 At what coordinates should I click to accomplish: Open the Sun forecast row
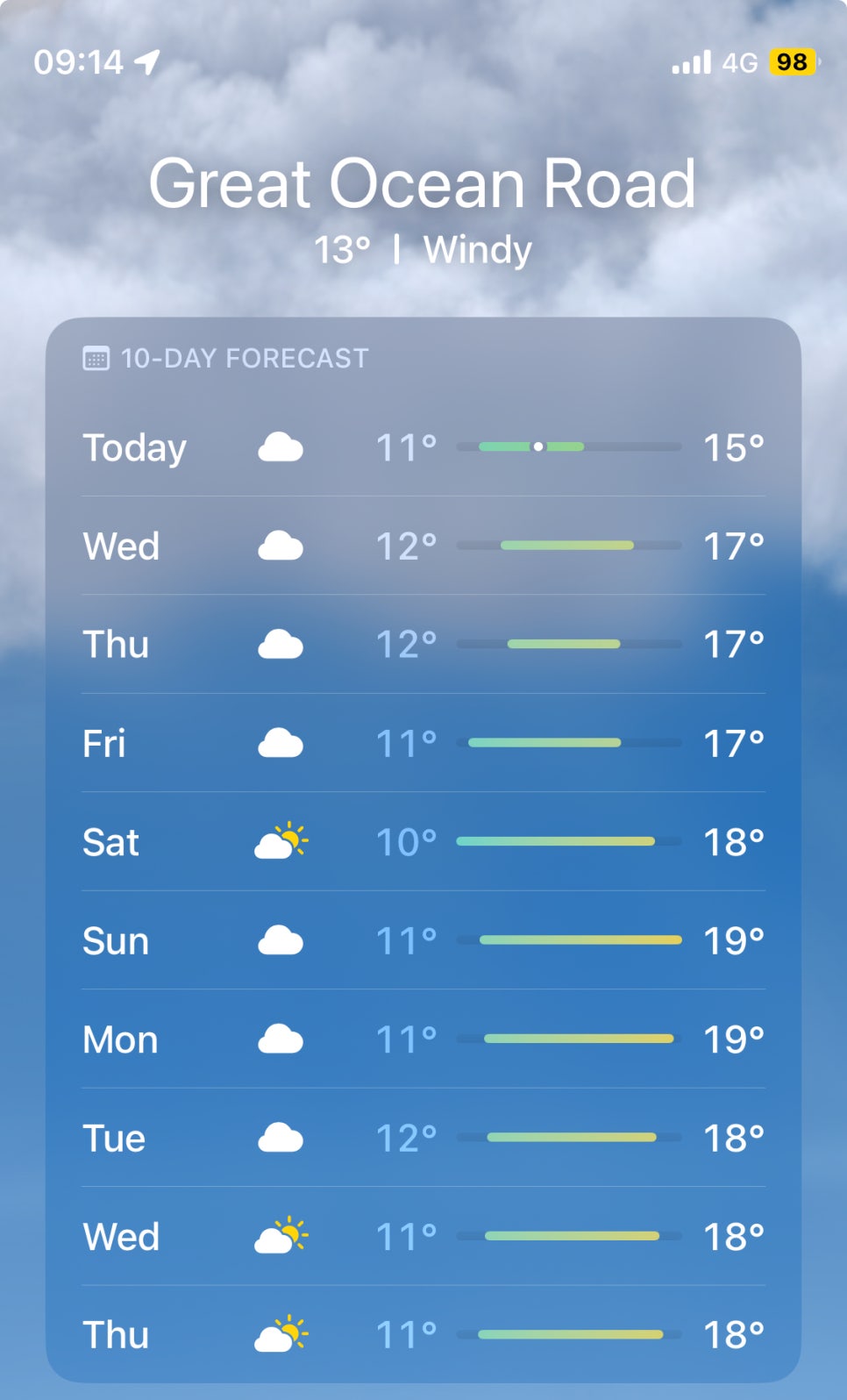423,941
